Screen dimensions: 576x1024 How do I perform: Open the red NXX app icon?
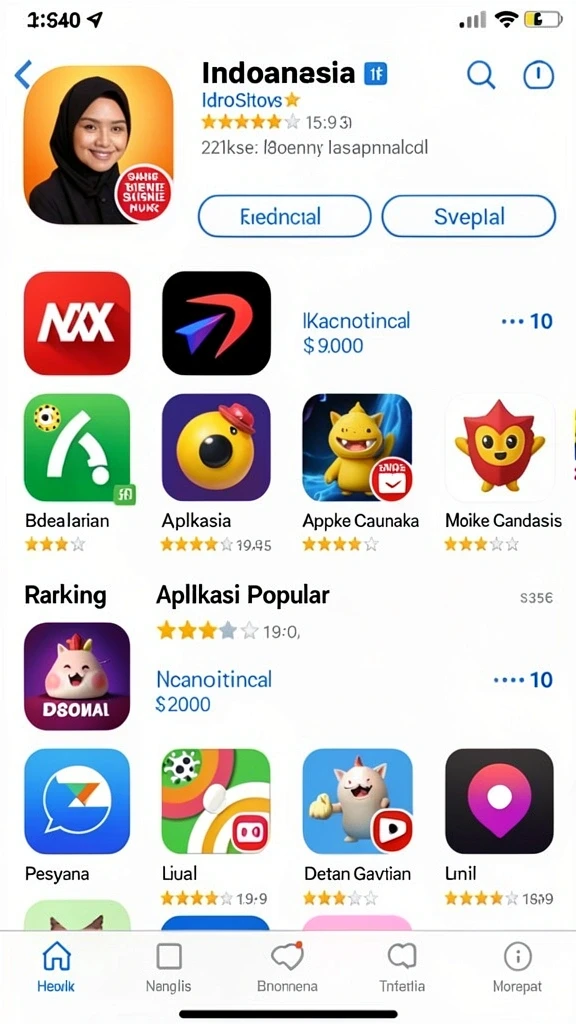pos(77,323)
